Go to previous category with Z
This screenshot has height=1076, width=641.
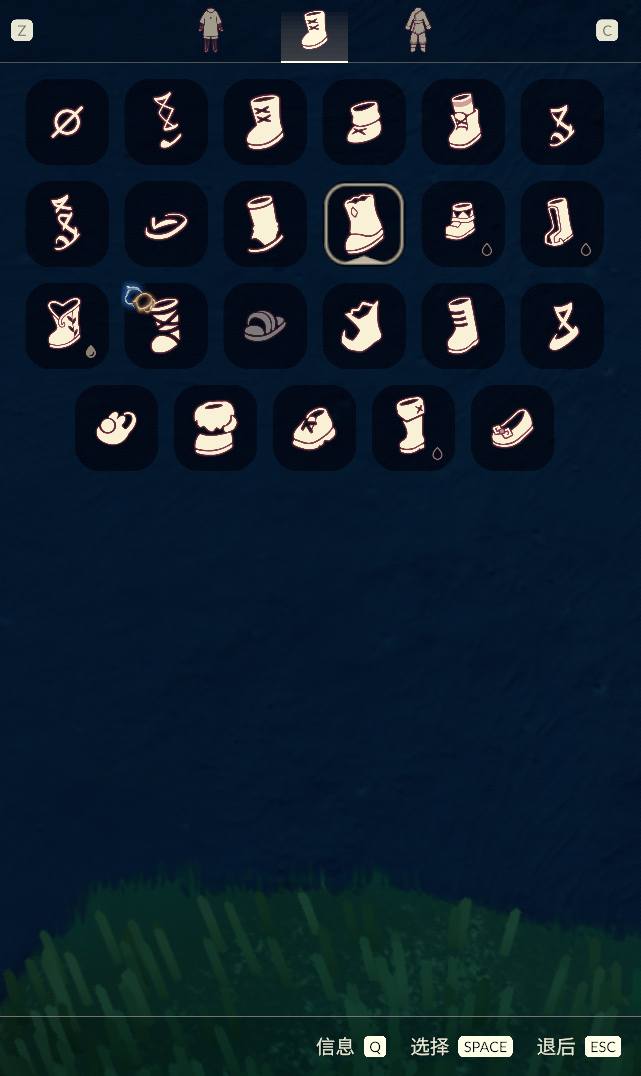pos(22,30)
